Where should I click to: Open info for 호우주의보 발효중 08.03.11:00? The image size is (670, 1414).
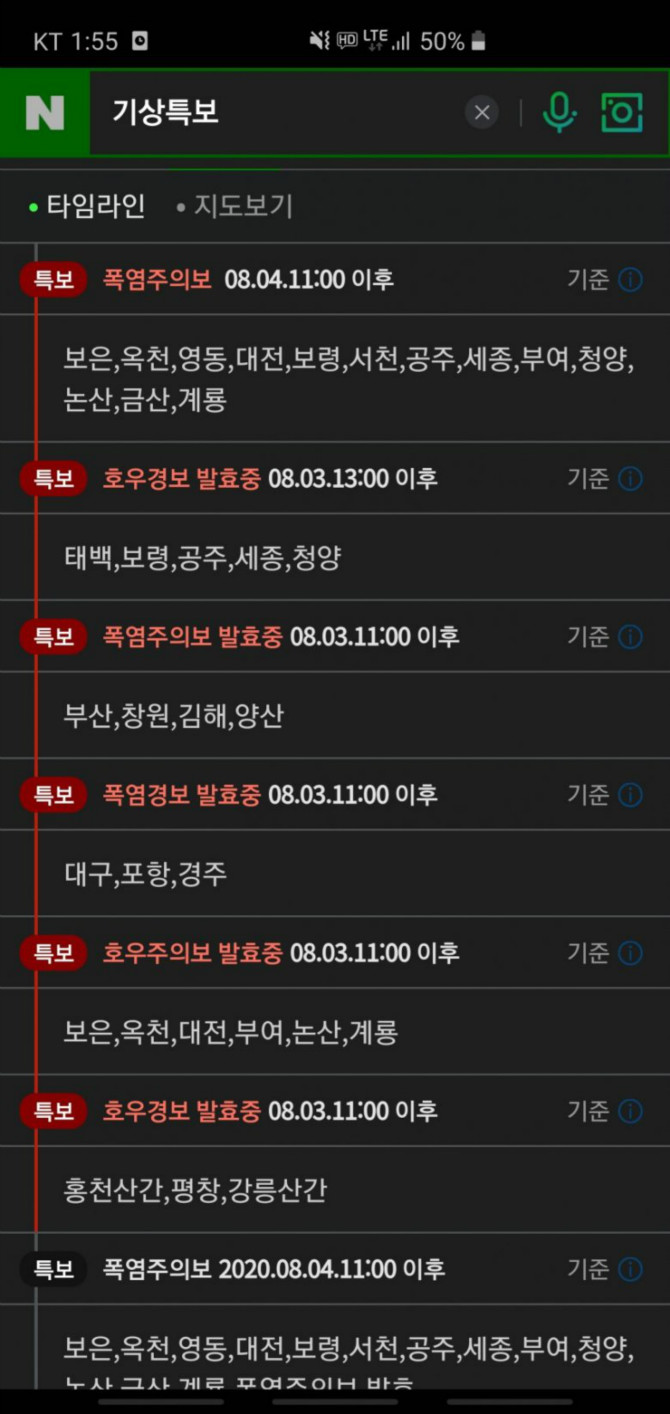630,953
